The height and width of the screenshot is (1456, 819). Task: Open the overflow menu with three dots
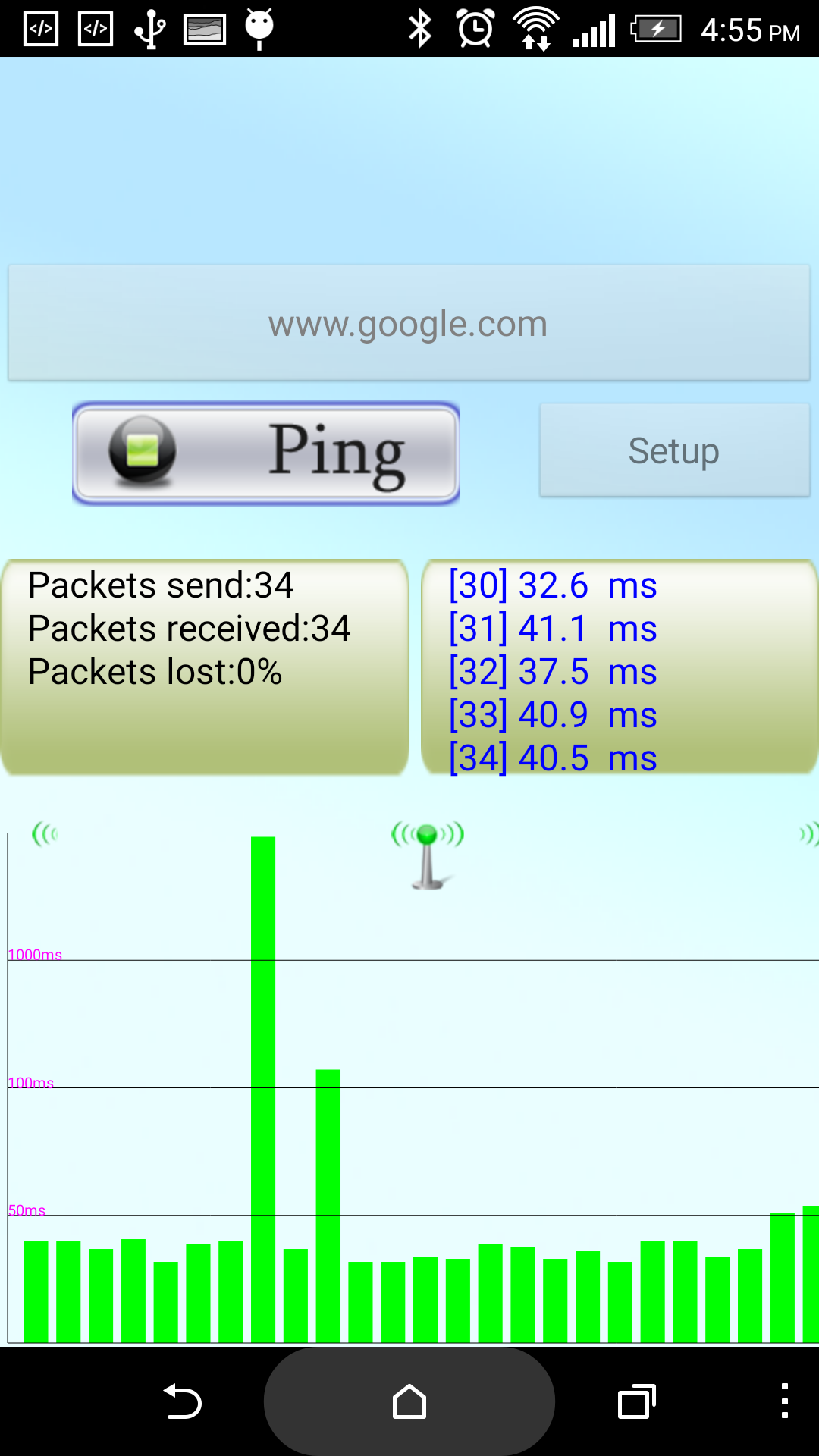coord(786,1401)
